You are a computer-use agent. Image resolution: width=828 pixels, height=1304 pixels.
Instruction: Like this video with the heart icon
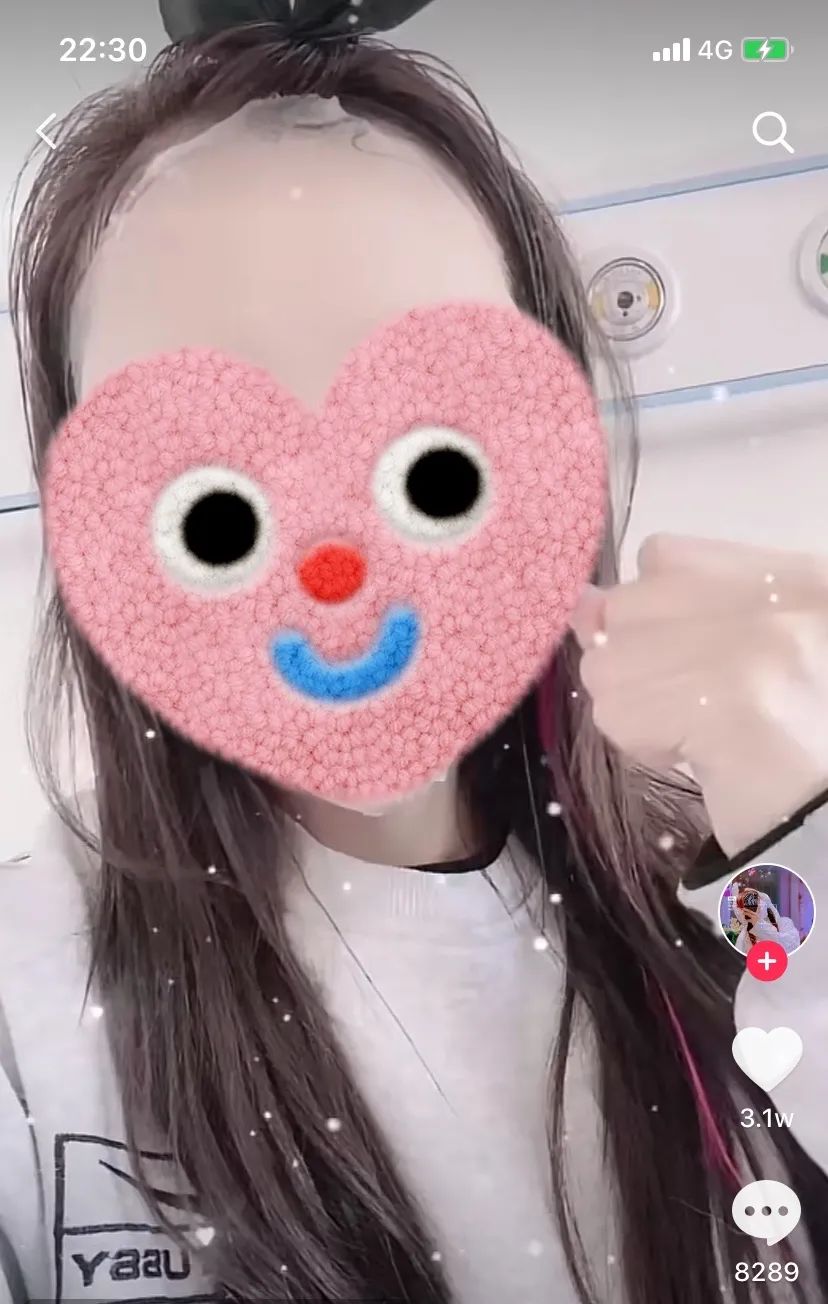767,1060
